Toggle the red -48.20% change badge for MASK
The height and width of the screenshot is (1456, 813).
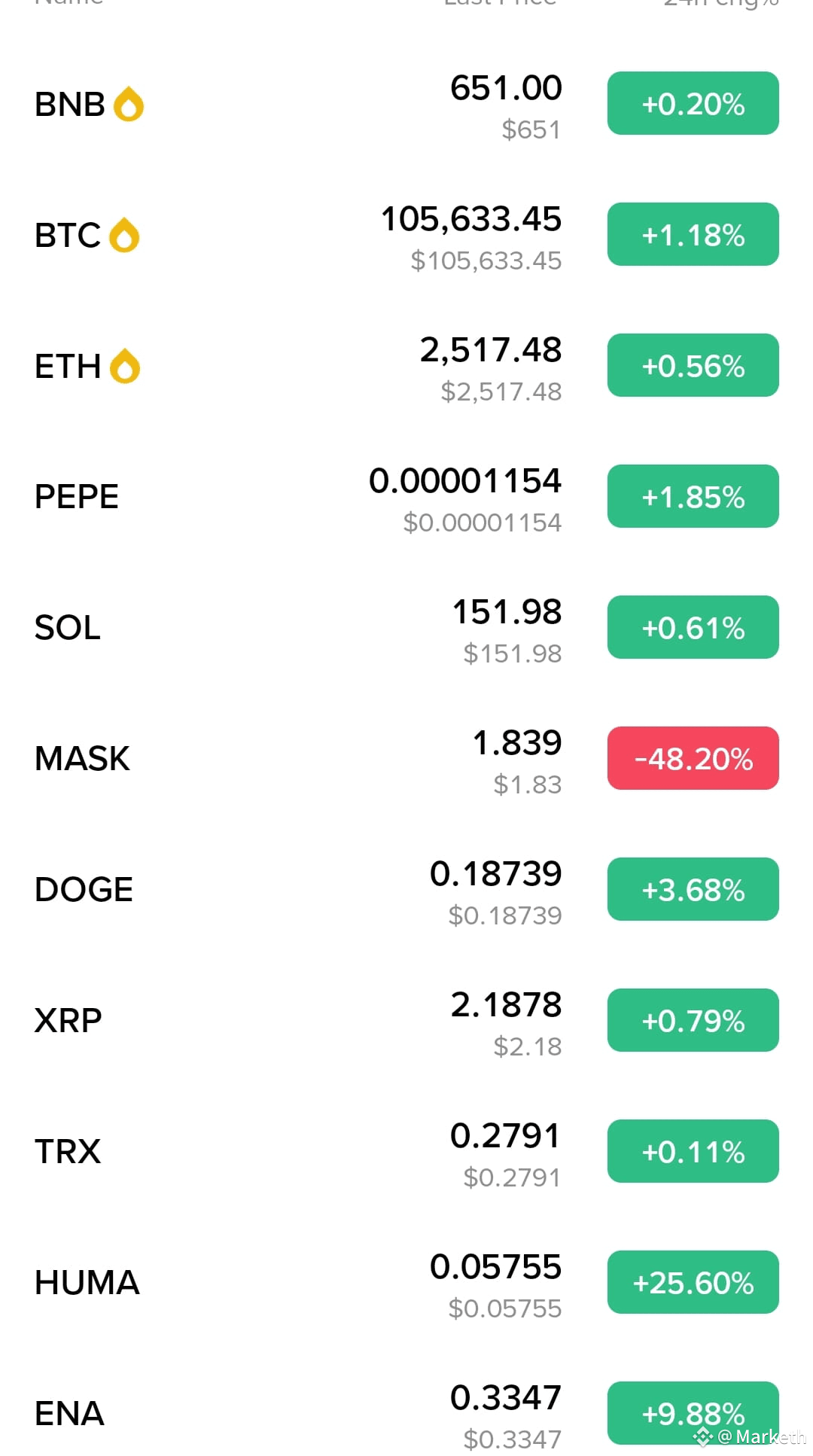tap(693, 759)
